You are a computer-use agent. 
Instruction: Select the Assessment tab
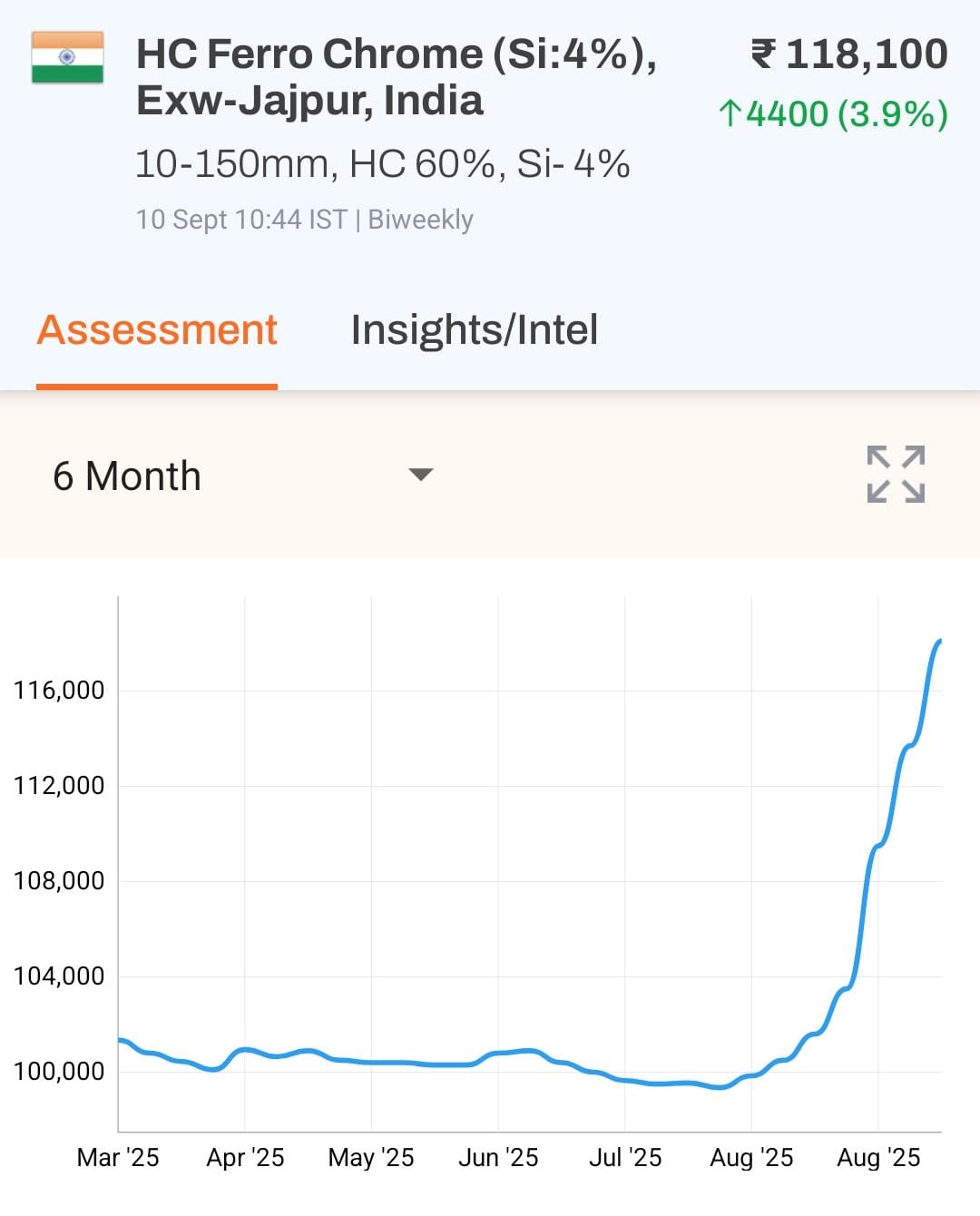pos(157,330)
